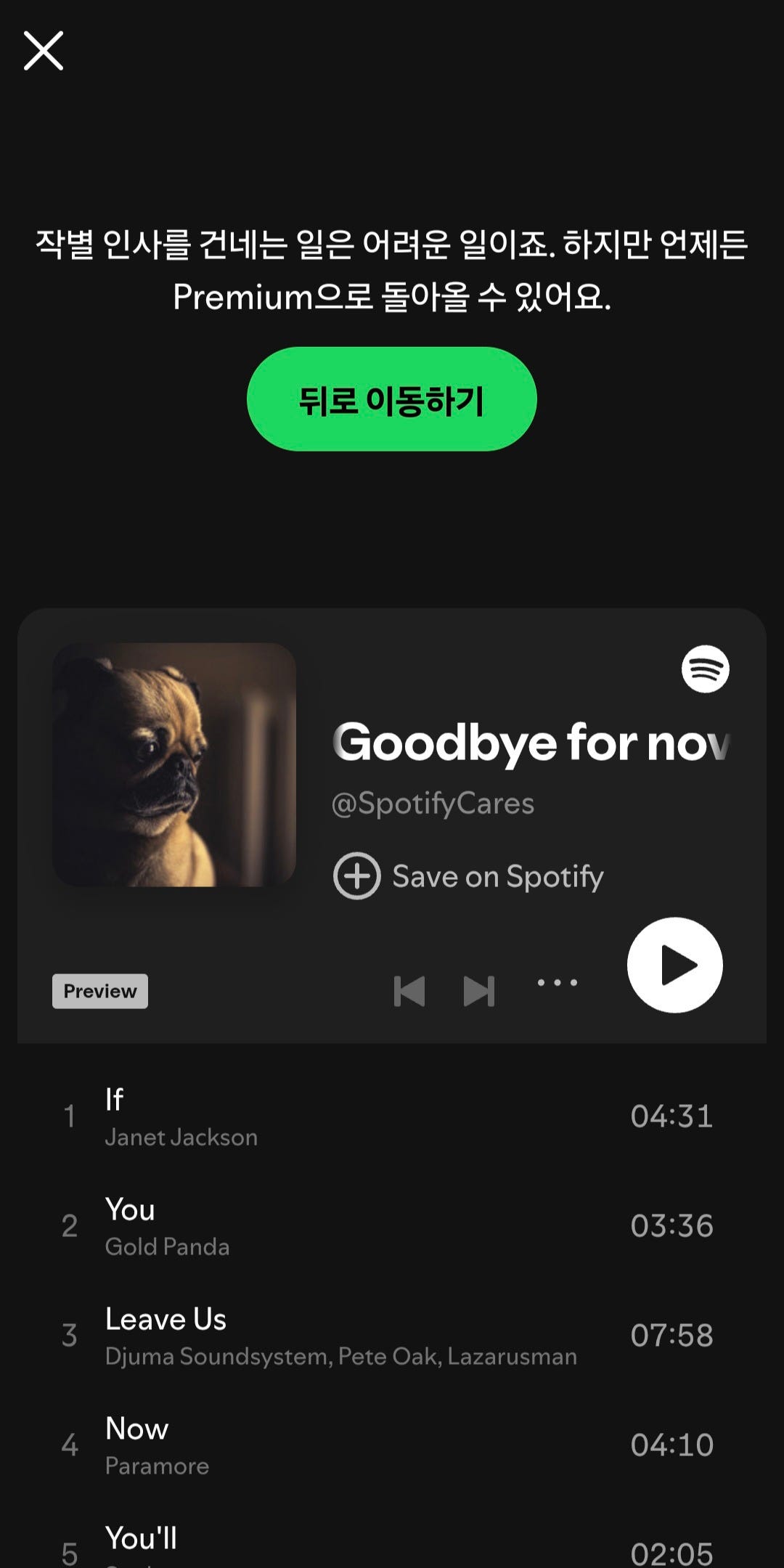
Task: Dismiss the screen with the X icon
Action: point(45,49)
